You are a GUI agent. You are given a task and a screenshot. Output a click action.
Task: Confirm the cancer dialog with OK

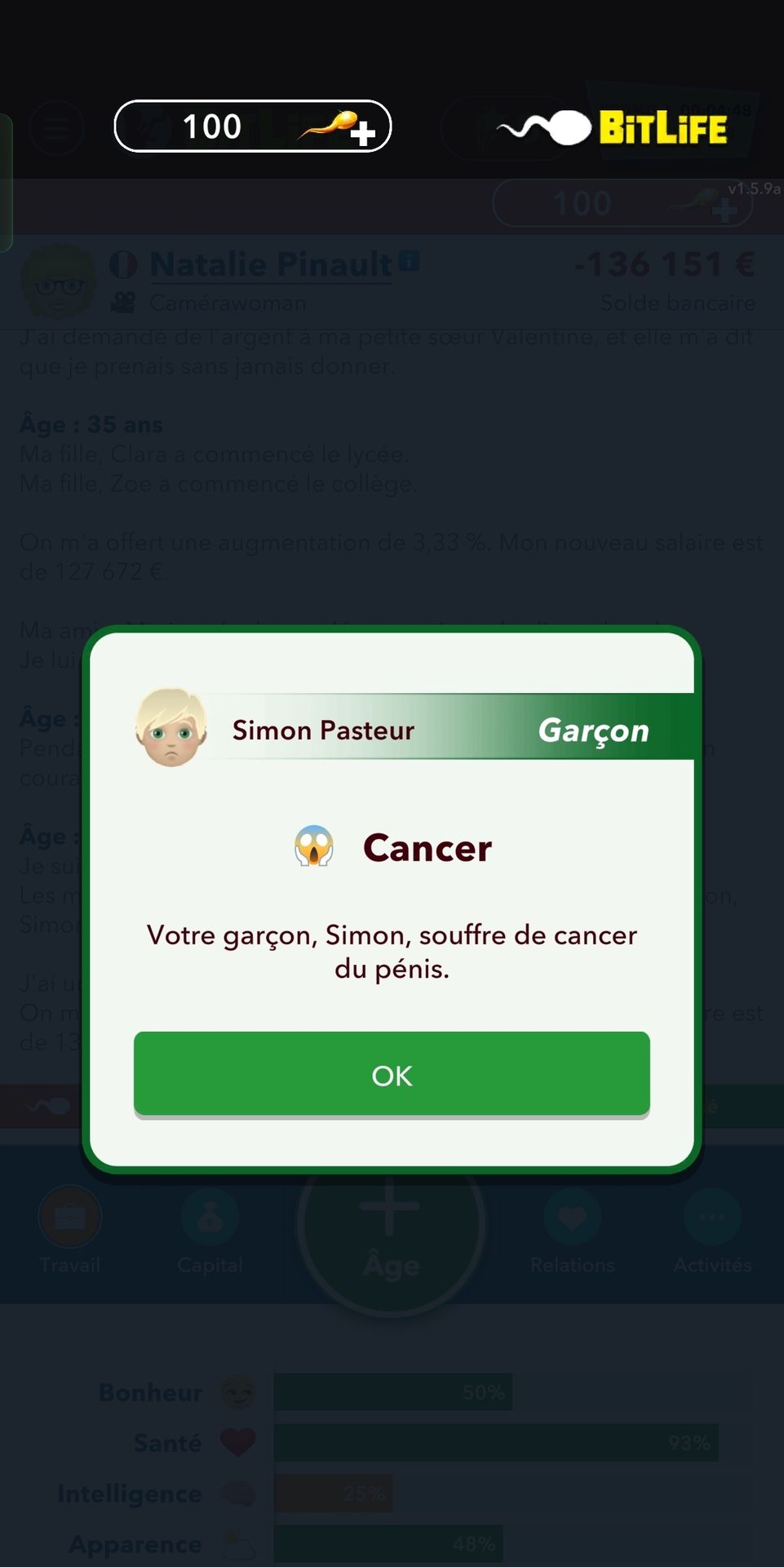[x=392, y=1074]
